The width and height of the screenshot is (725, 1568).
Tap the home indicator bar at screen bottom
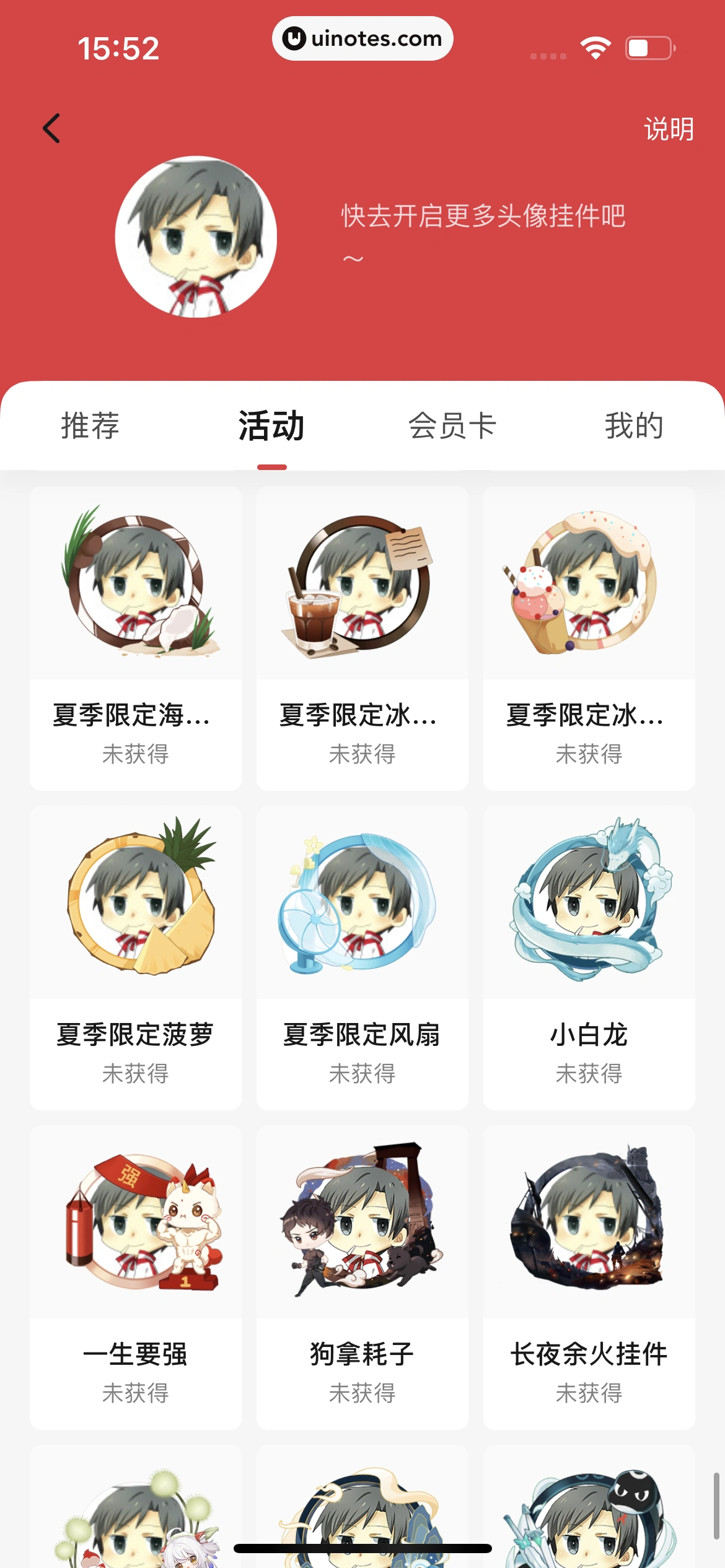[x=362, y=1548]
